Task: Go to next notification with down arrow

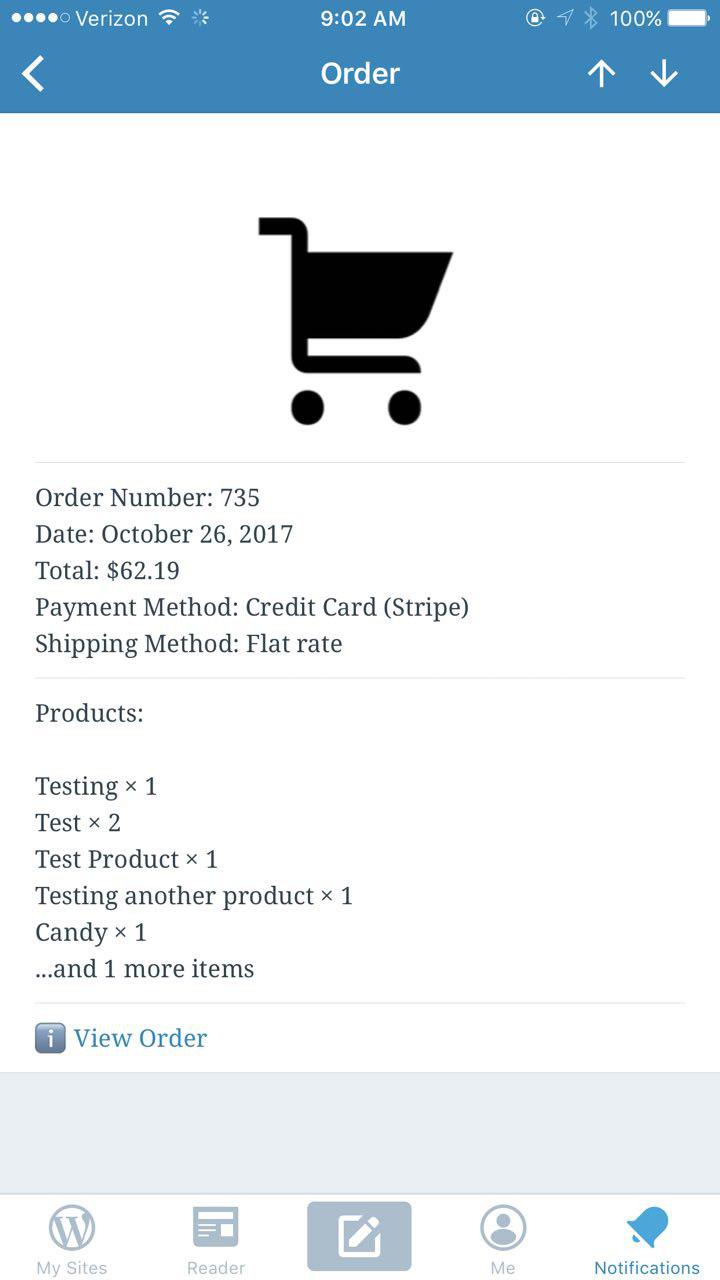Action: click(663, 73)
